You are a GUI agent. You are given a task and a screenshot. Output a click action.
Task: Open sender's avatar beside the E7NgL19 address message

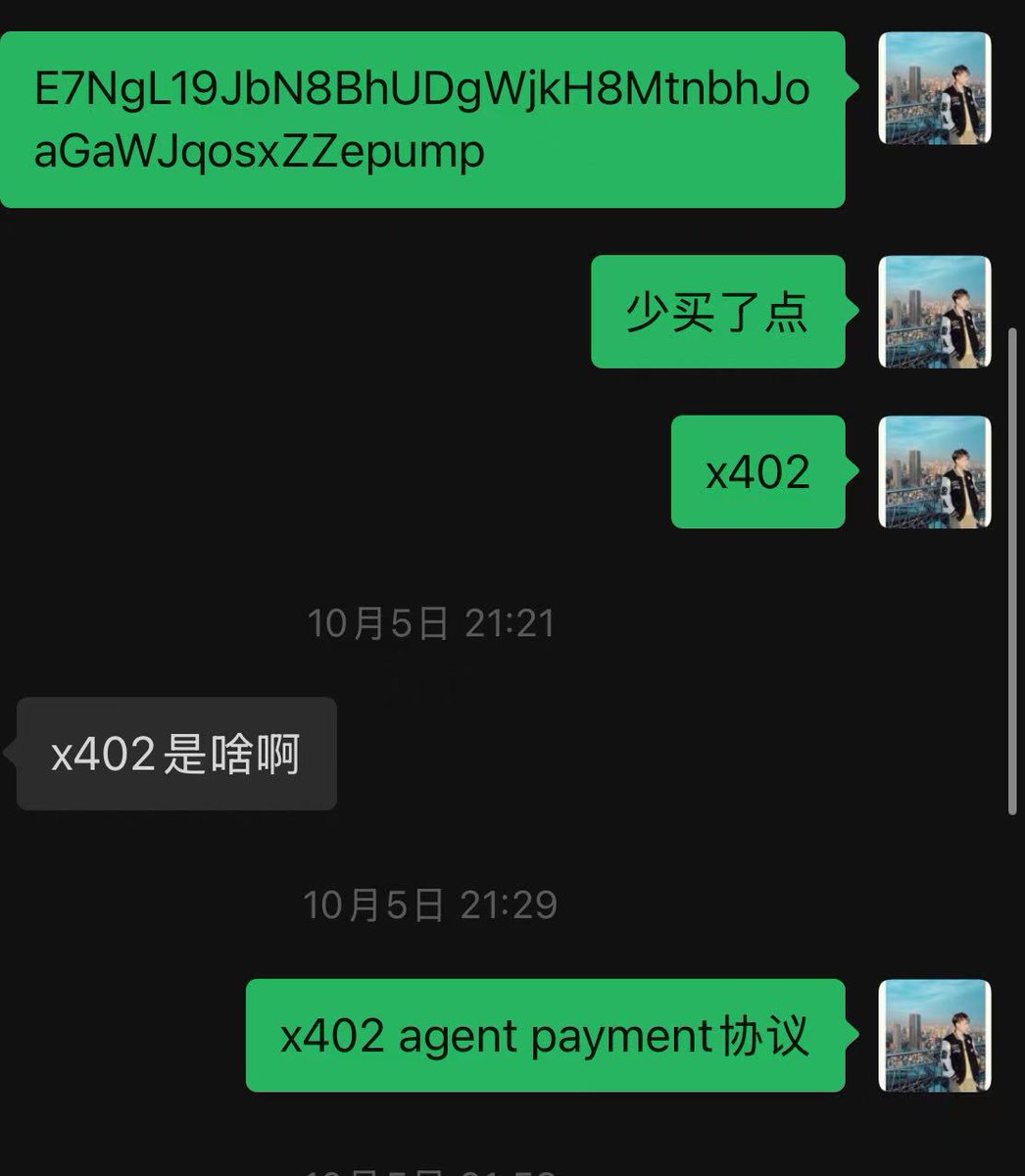tap(934, 89)
